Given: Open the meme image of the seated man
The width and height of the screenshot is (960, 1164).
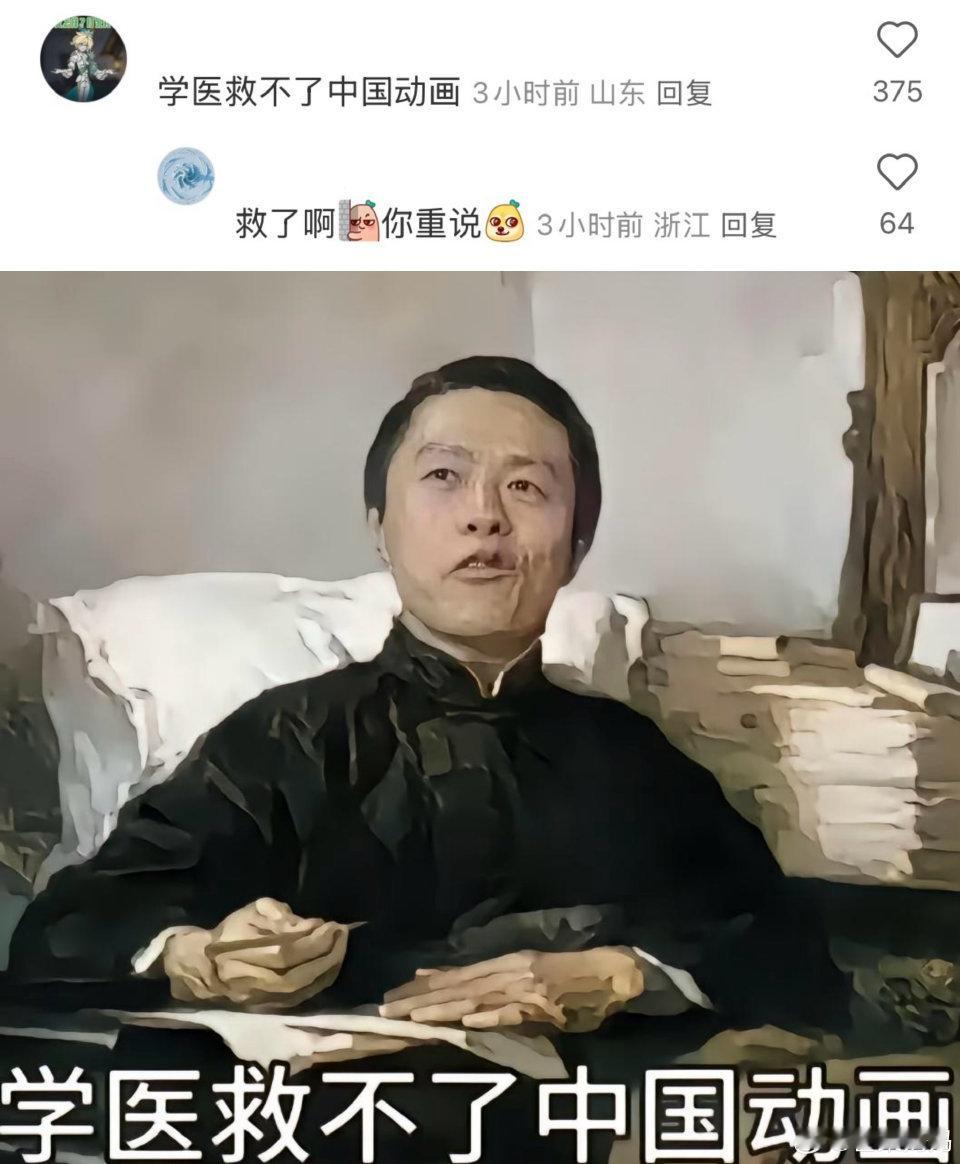Looking at the screenshot, I should pos(480,700).
